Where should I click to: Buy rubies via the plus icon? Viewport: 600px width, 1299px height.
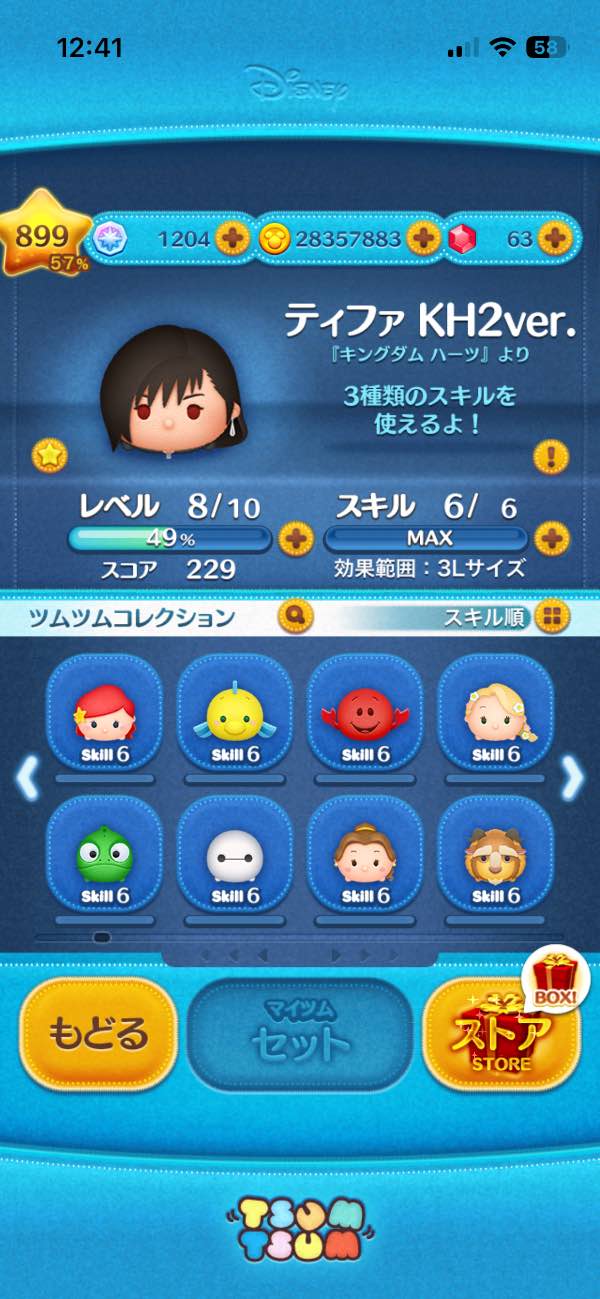[x=553, y=238]
